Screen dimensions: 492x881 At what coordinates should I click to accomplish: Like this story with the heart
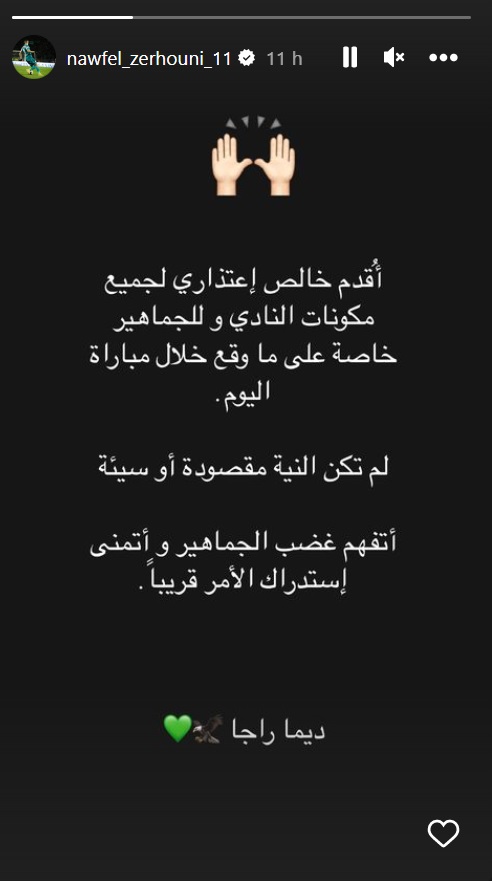(444, 833)
